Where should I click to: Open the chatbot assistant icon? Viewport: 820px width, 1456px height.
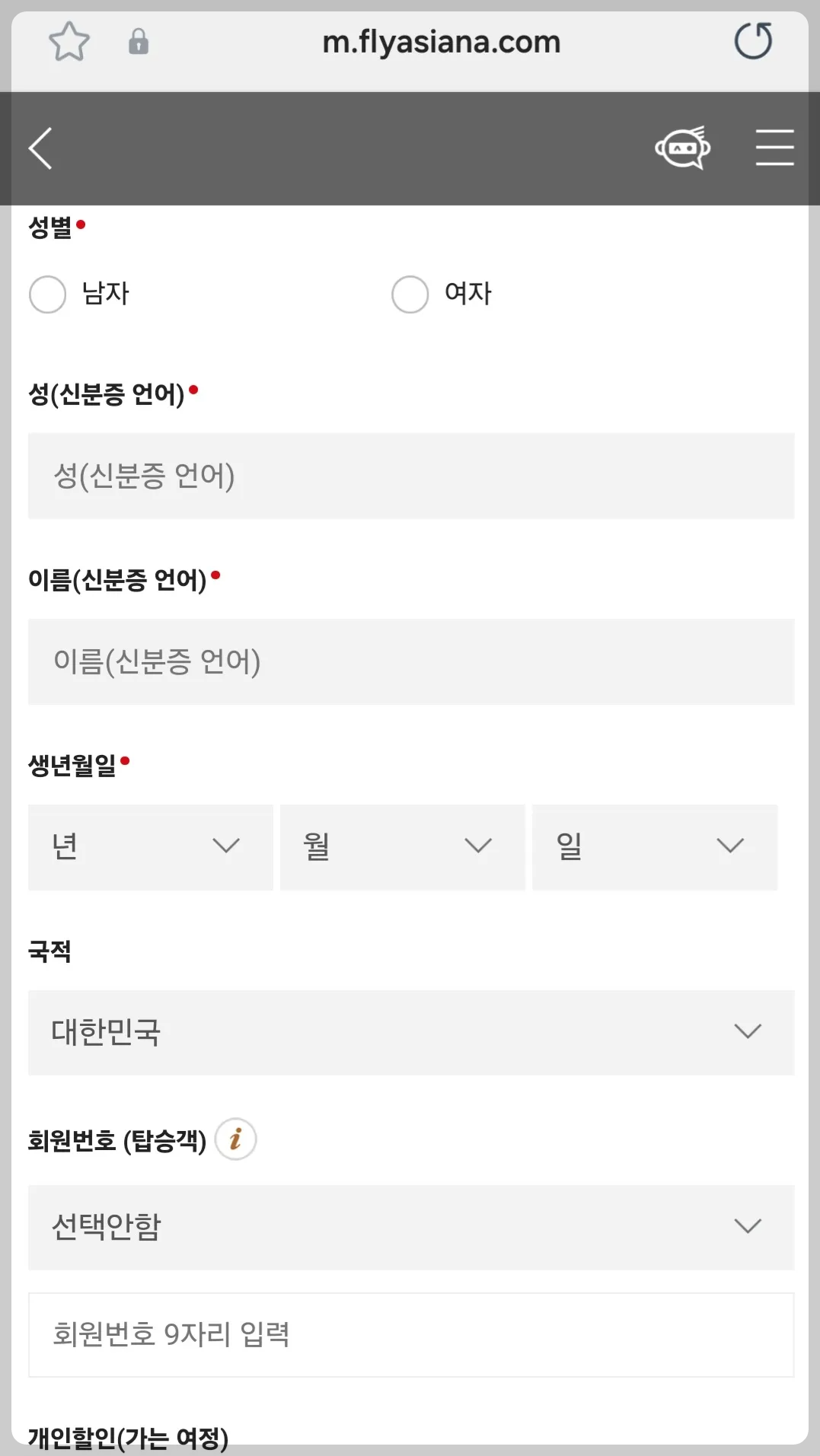[x=683, y=147]
